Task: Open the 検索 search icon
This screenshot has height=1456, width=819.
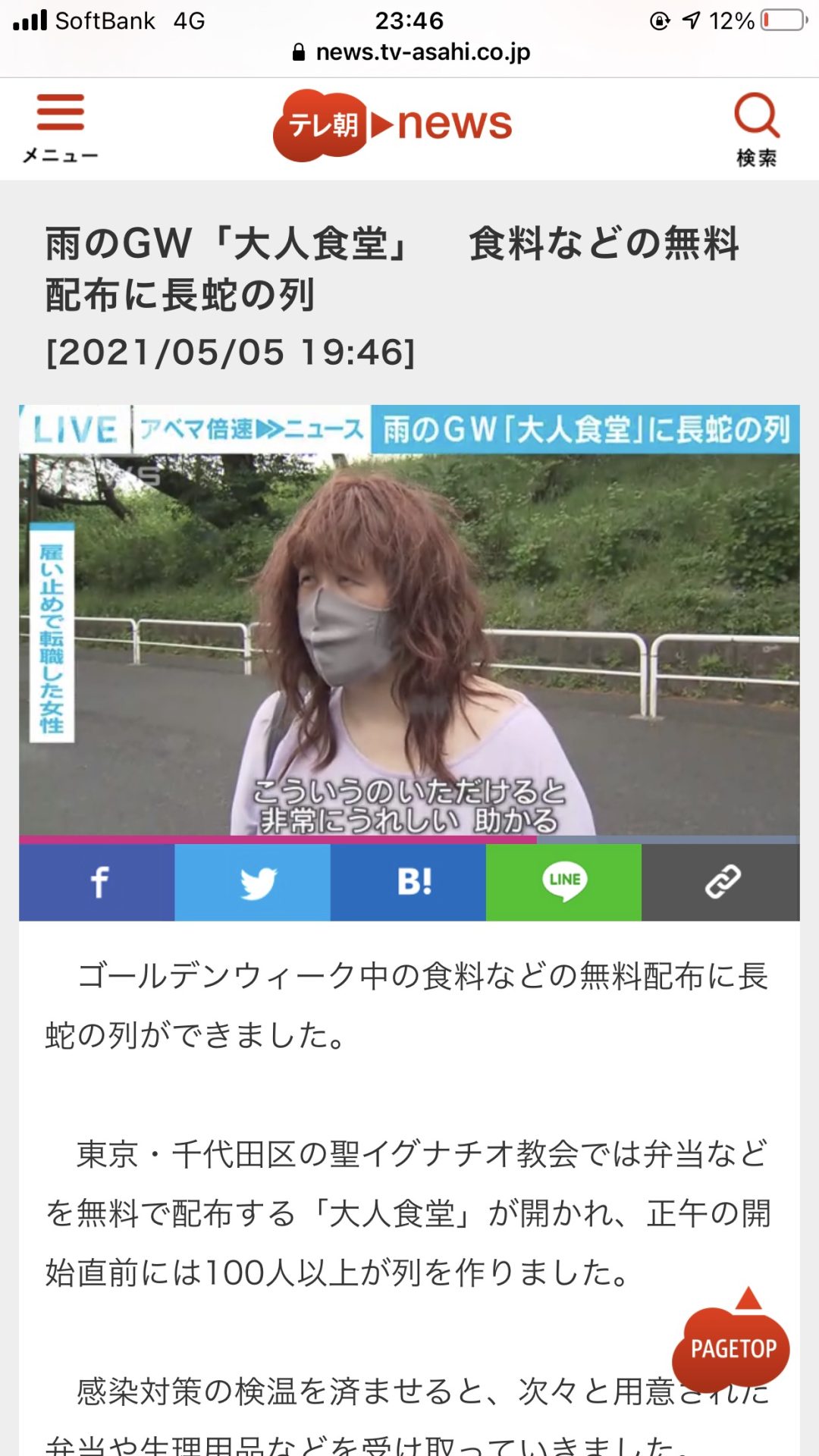Action: pos(756,129)
